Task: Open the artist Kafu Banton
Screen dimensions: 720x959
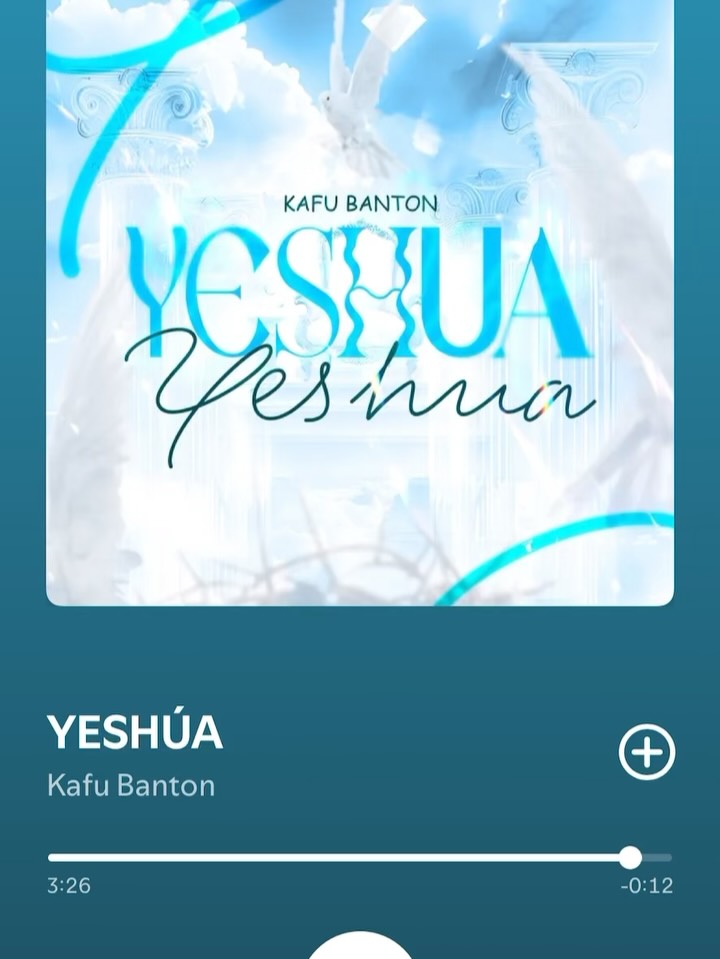Action: point(131,785)
